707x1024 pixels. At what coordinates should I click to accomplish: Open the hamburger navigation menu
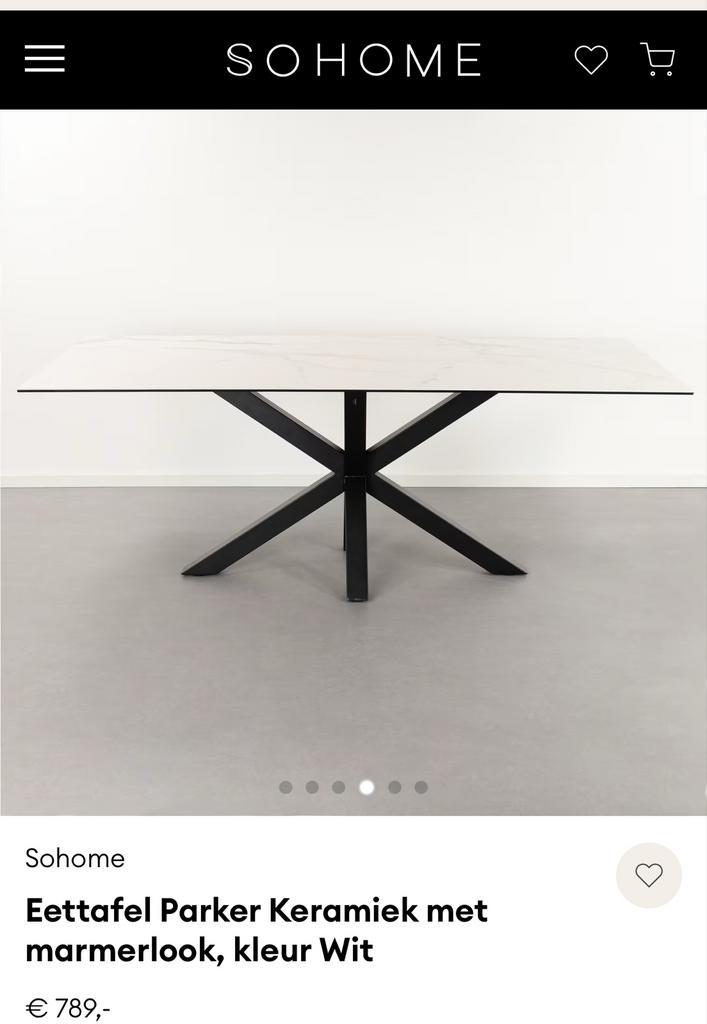(45, 59)
